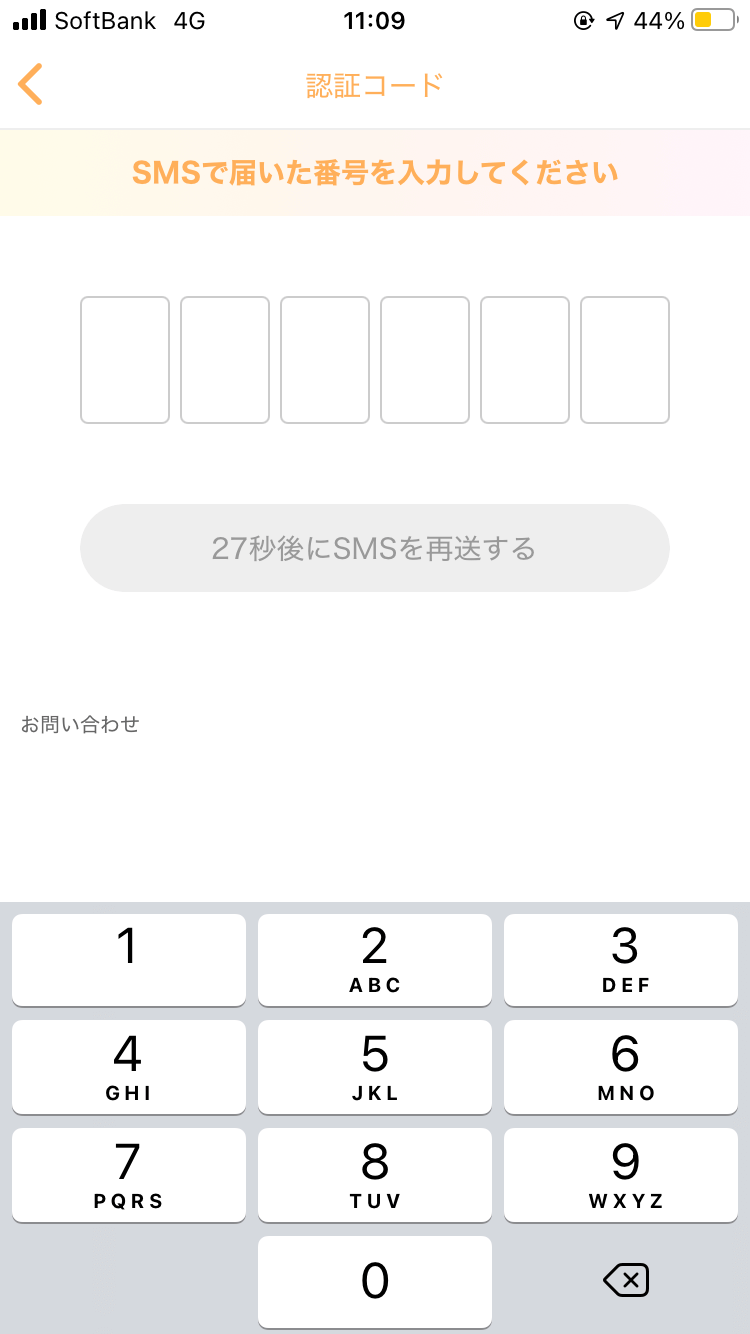
Task: Enter digit 5 on the keypad
Action: [x=375, y=1067]
